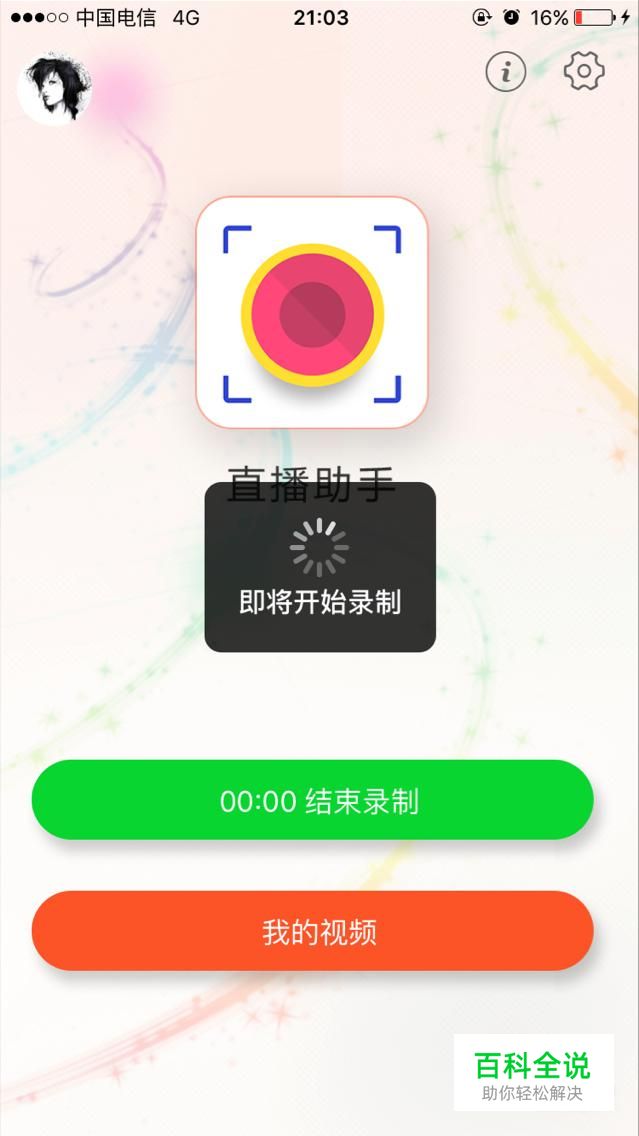The image size is (639, 1136).
Task: Open the info icon
Action: click(x=506, y=72)
